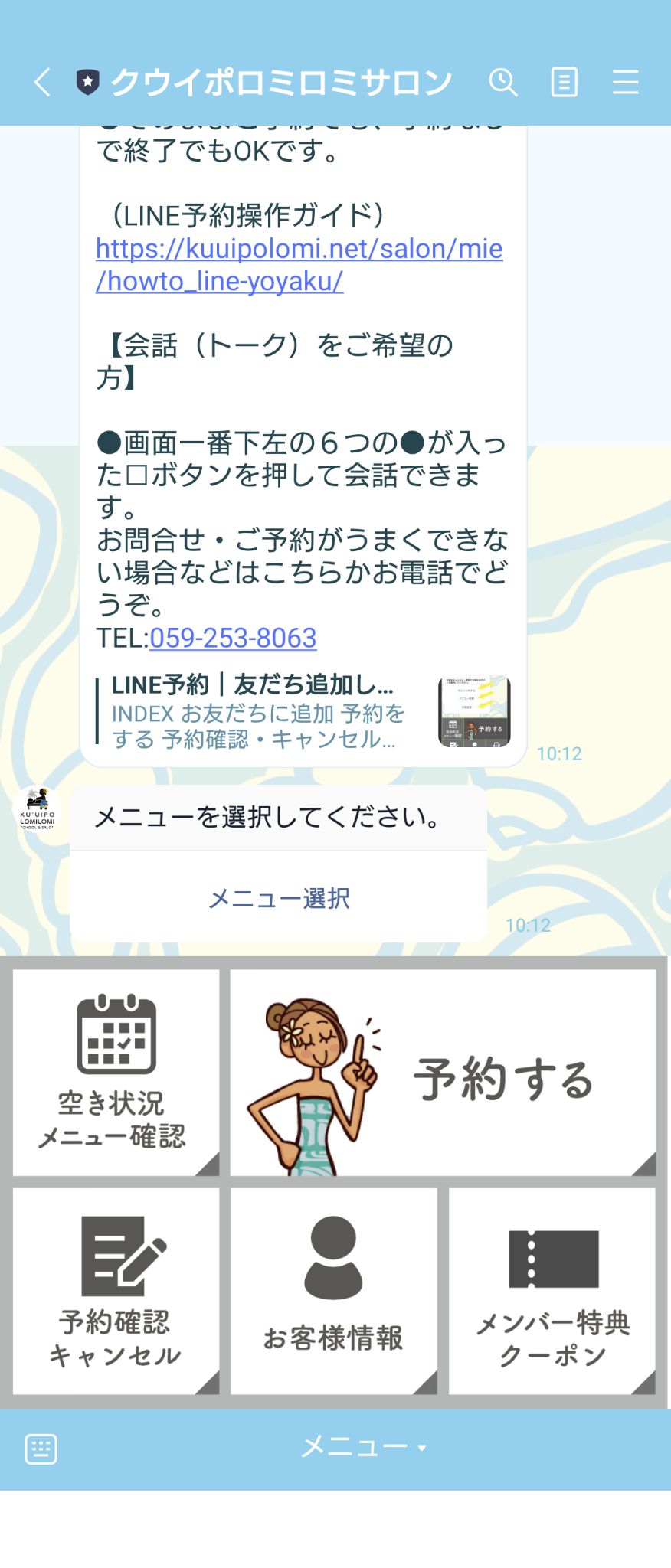Open お客様情報 tile
The image size is (671, 1568).
coord(333,1291)
